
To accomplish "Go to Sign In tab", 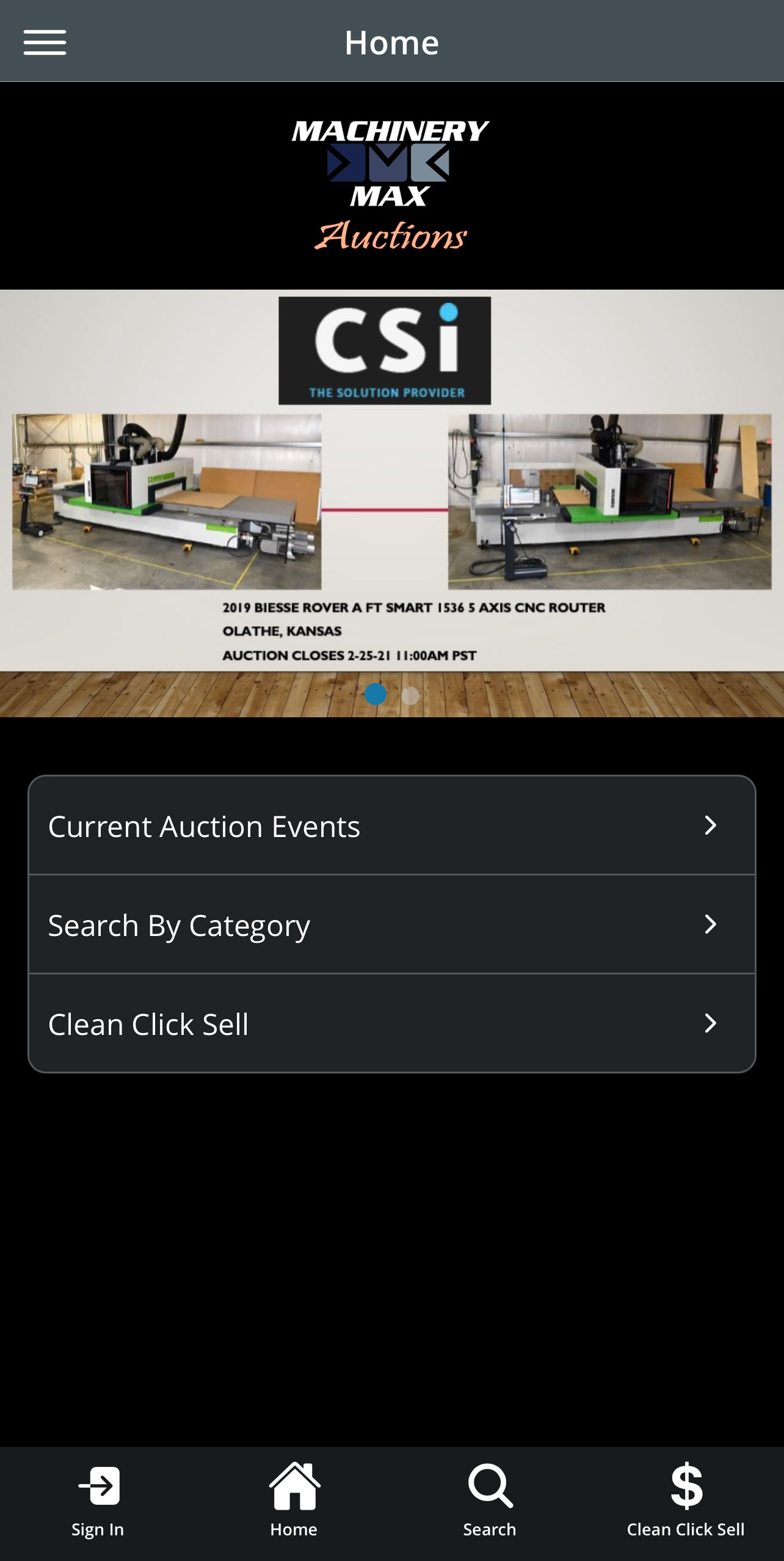I will (98, 1502).
